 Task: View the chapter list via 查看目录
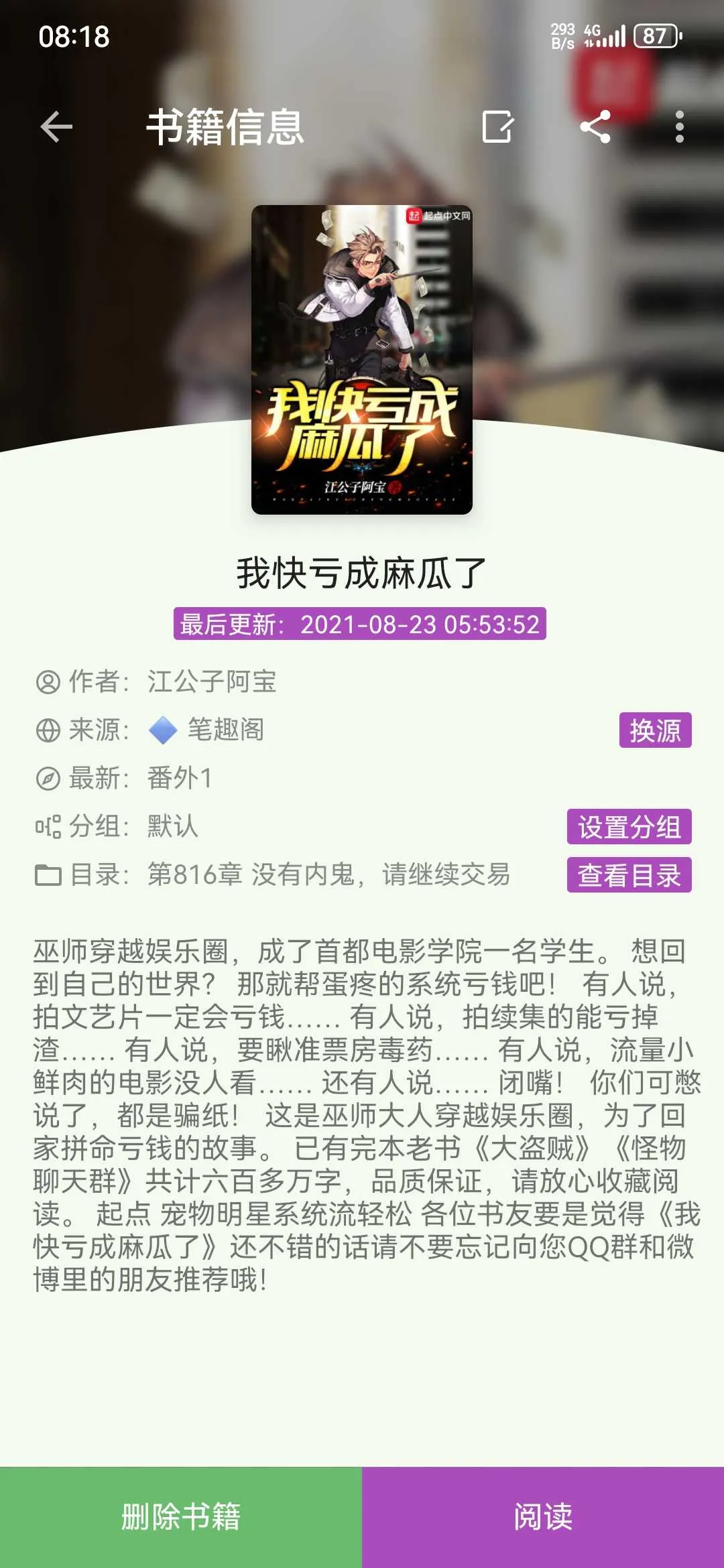pos(629,874)
